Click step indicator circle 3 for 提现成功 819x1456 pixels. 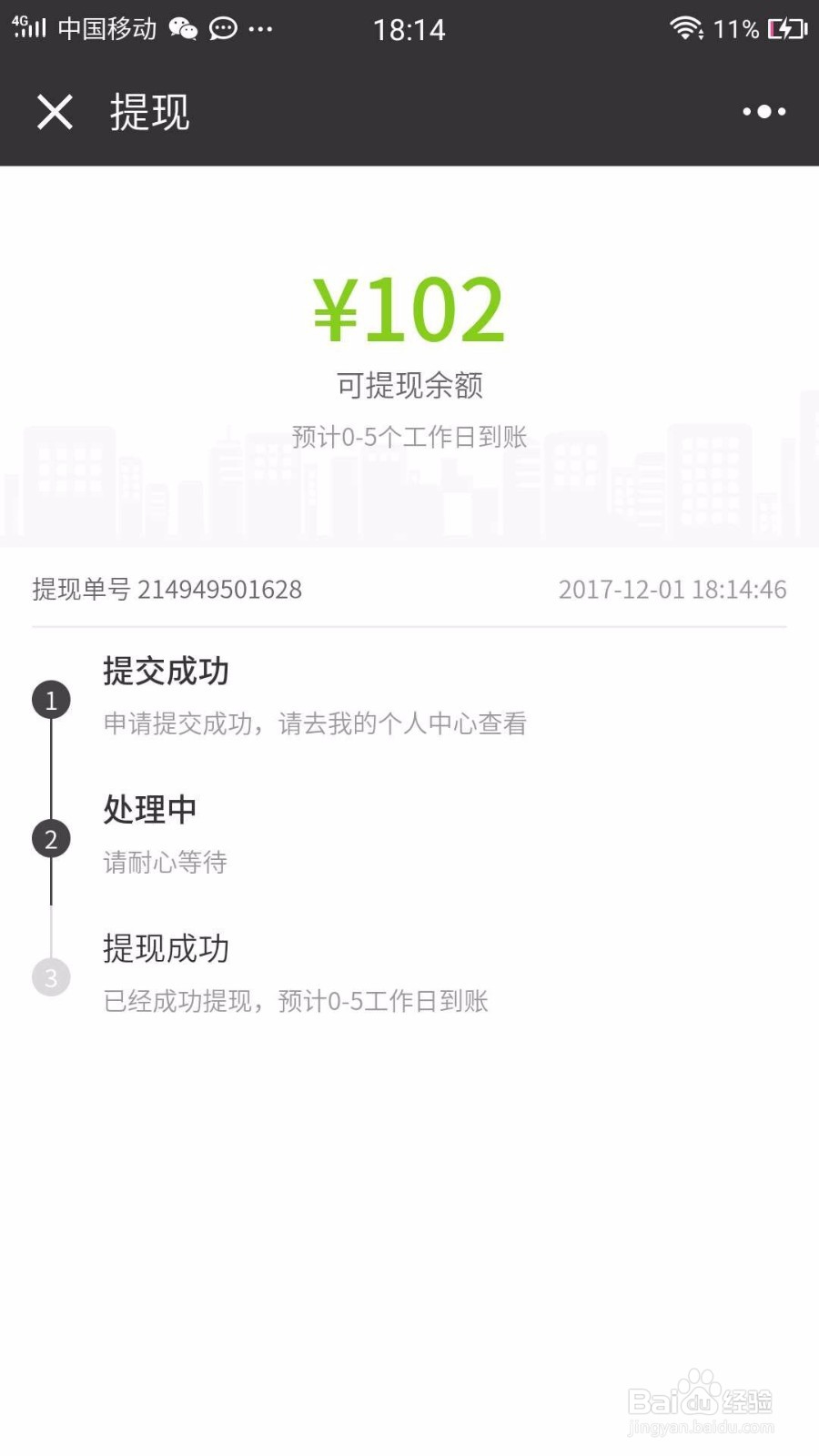[x=51, y=976]
